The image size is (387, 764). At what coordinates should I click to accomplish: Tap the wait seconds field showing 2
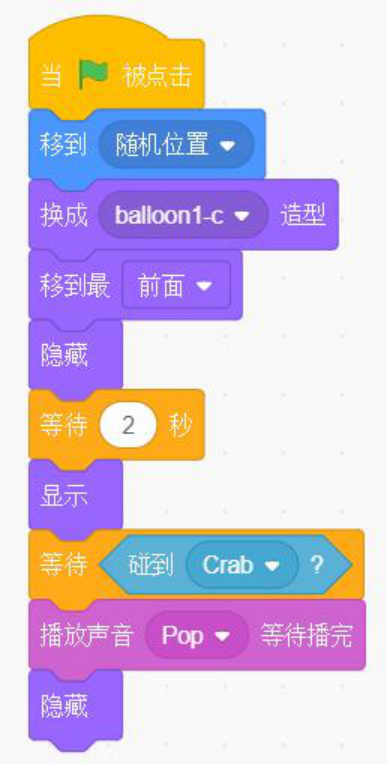pyautogui.click(x=128, y=425)
